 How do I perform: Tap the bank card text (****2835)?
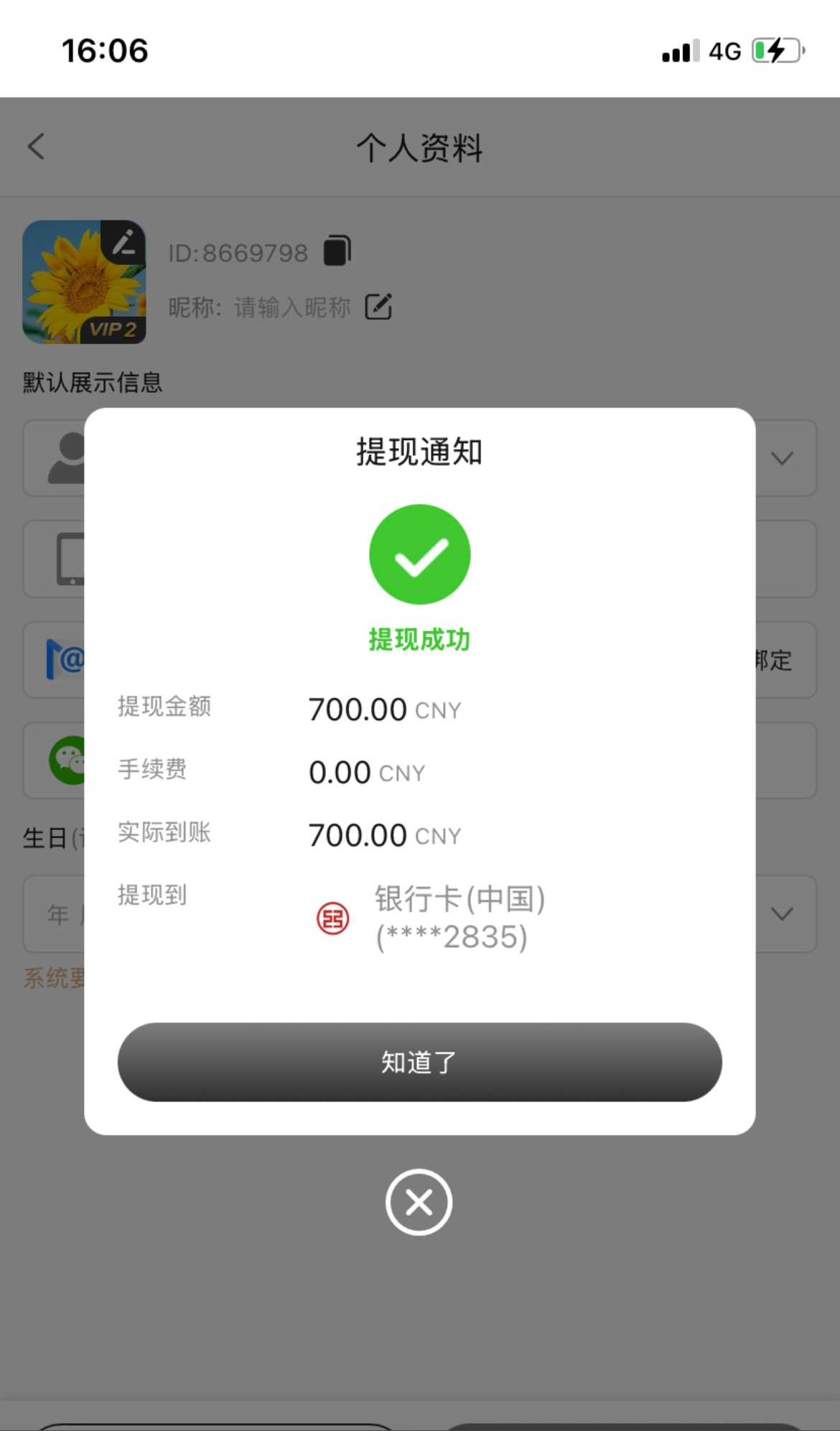449,936
